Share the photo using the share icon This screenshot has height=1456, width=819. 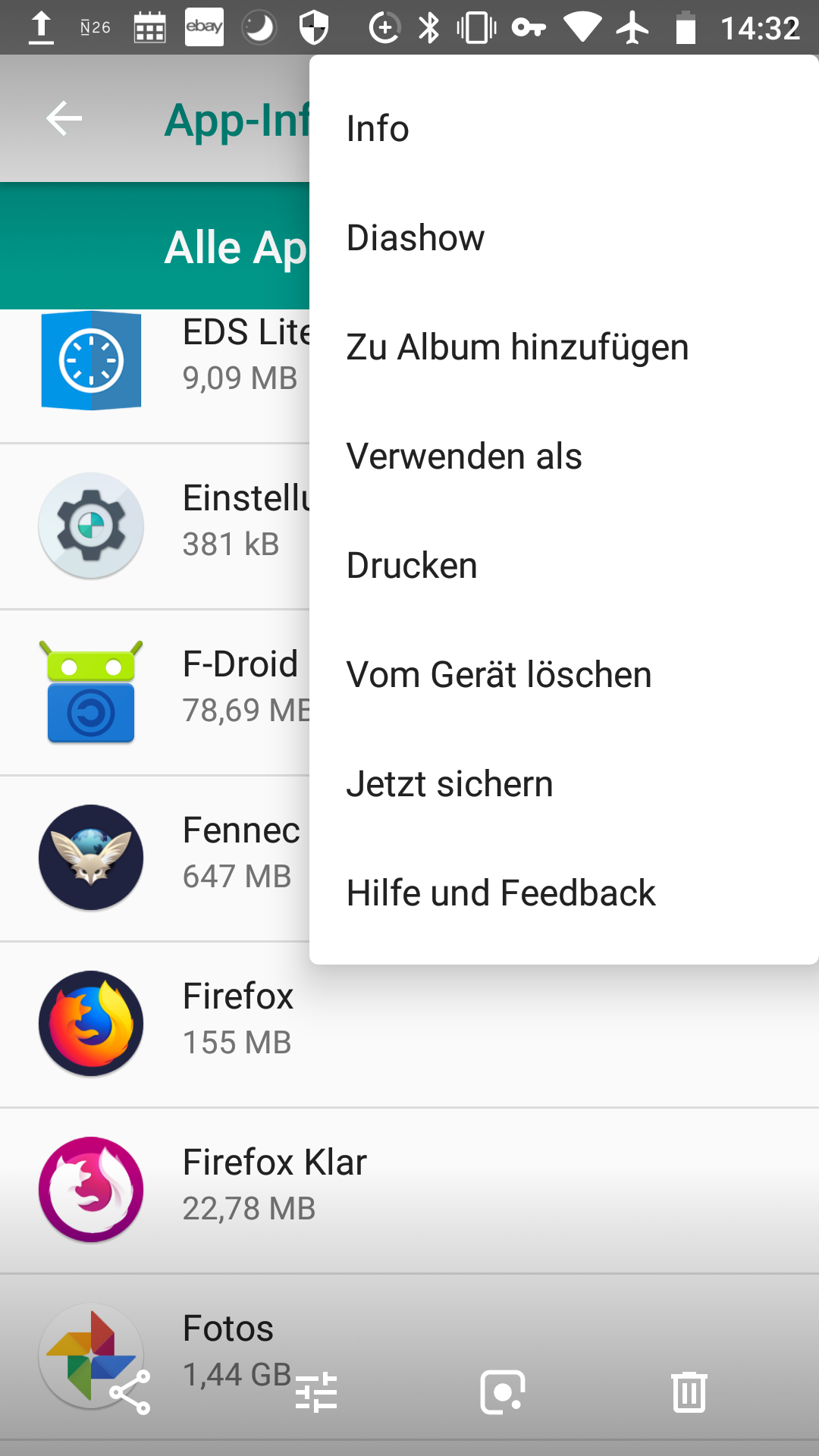130,1392
